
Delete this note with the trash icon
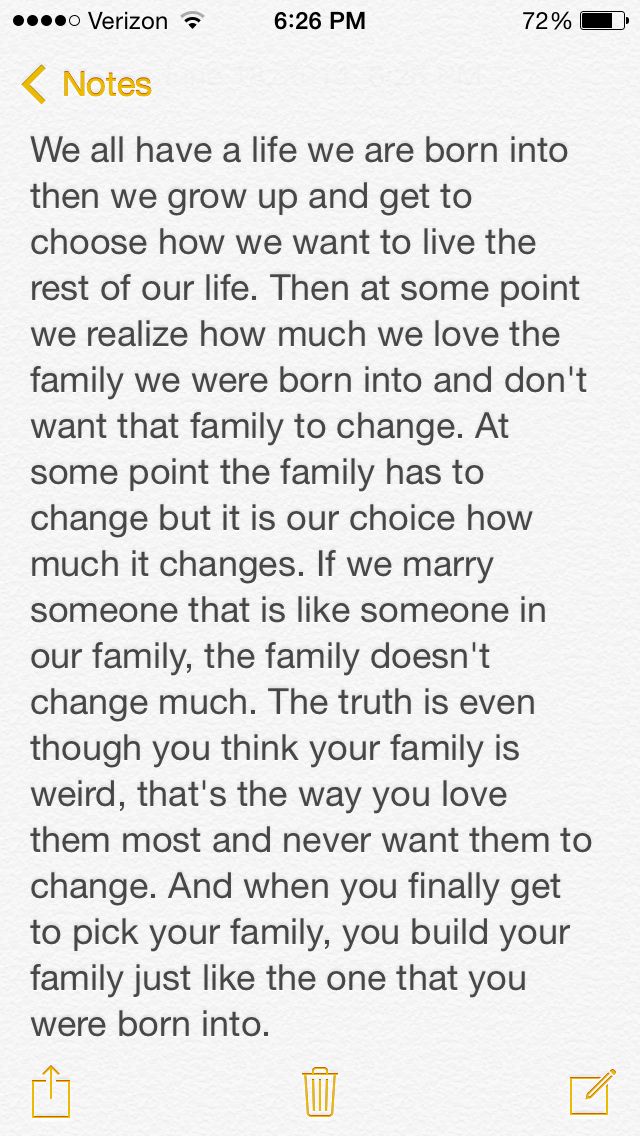pyautogui.click(x=320, y=1090)
